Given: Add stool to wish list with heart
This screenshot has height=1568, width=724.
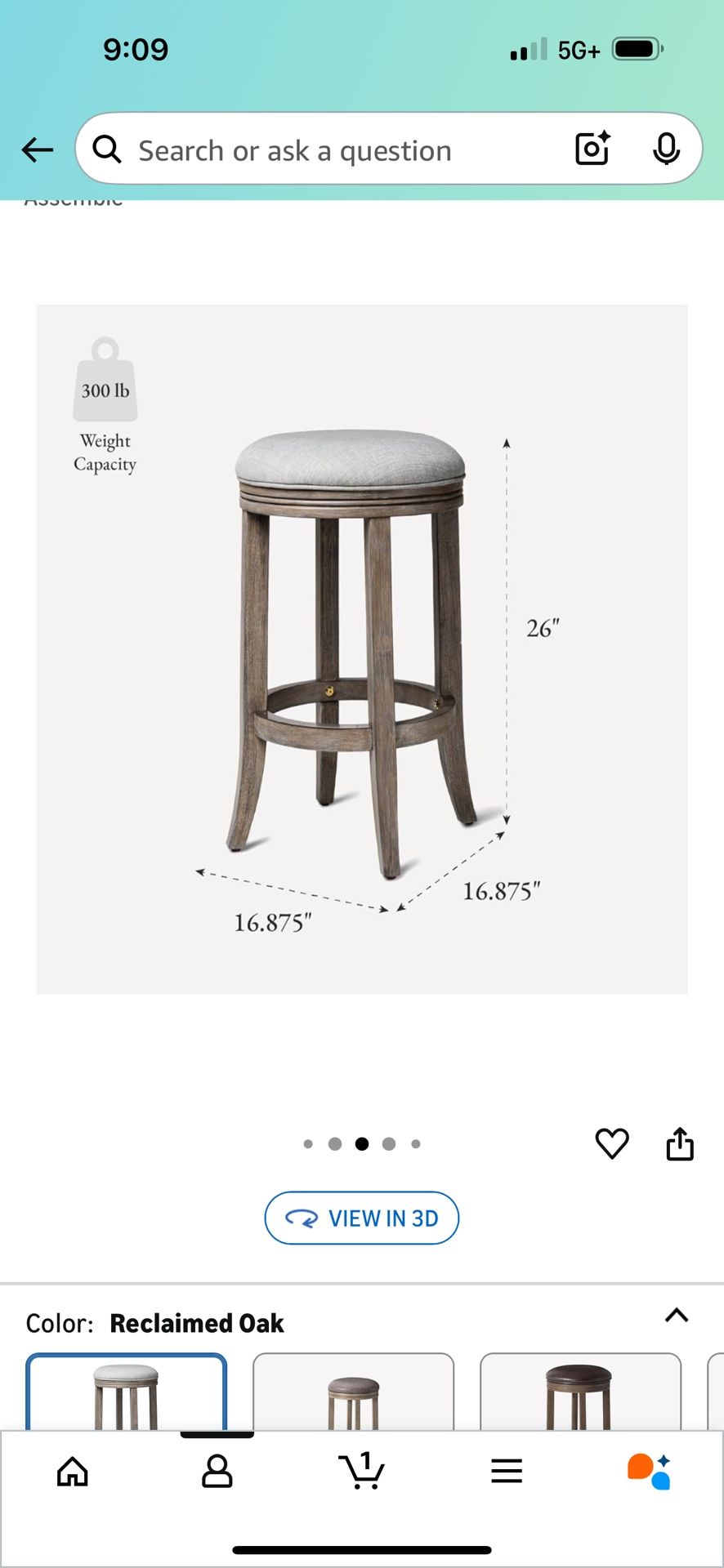Looking at the screenshot, I should 612,1143.
